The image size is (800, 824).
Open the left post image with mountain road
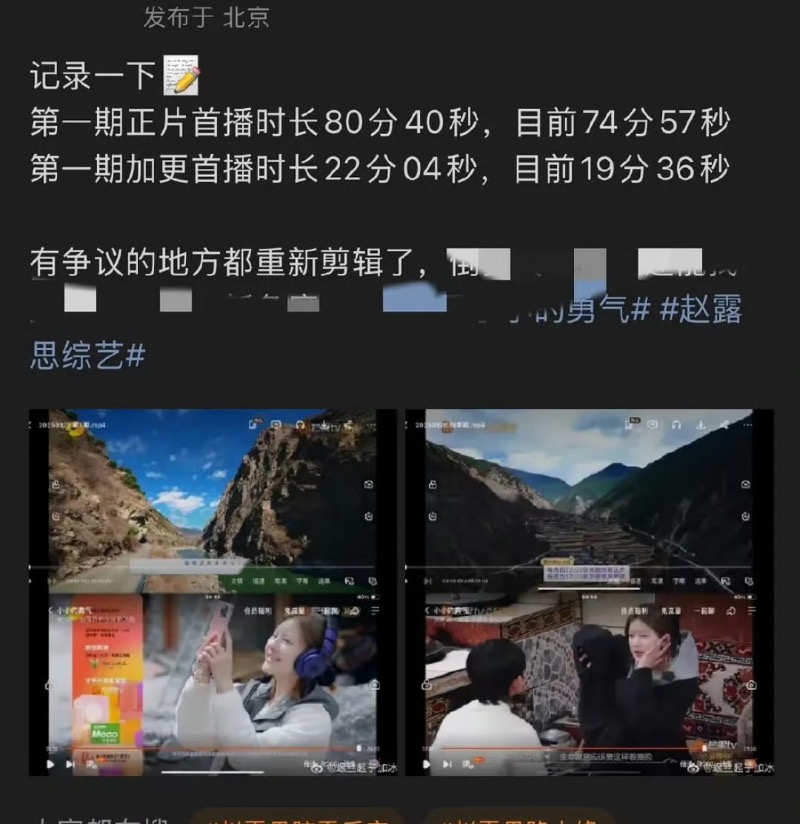click(x=212, y=590)
